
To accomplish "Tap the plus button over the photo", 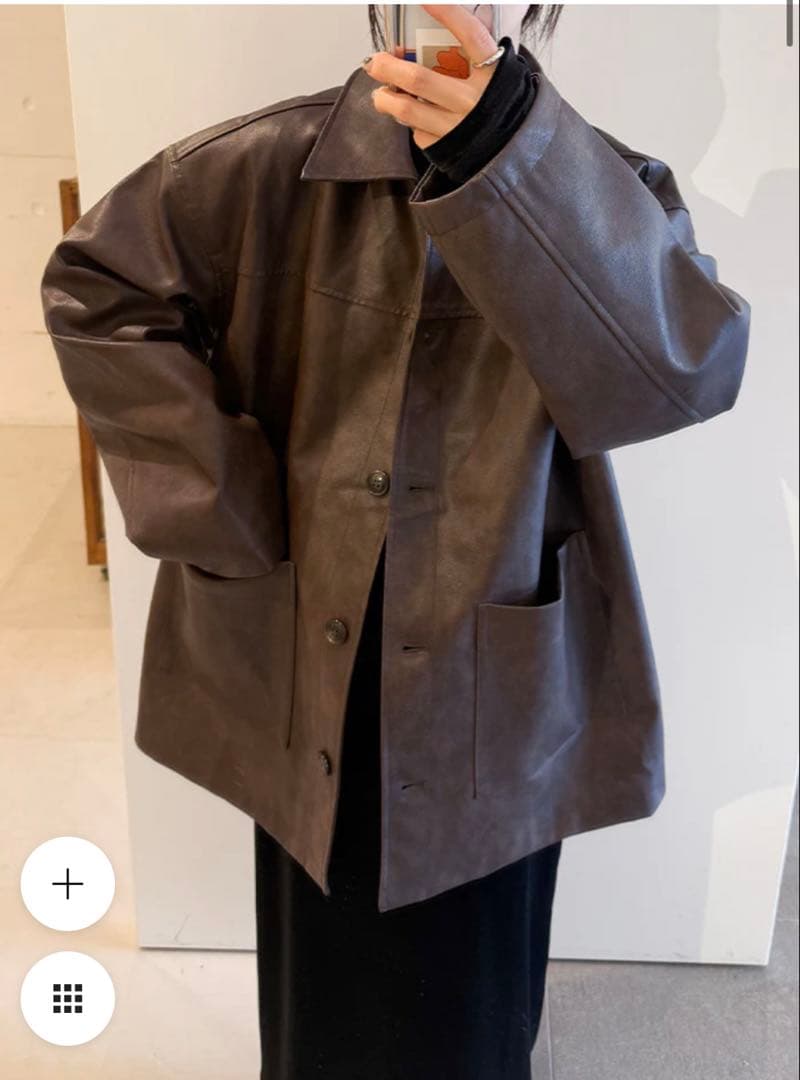I will pyautogui.click(x=67, y=884).
